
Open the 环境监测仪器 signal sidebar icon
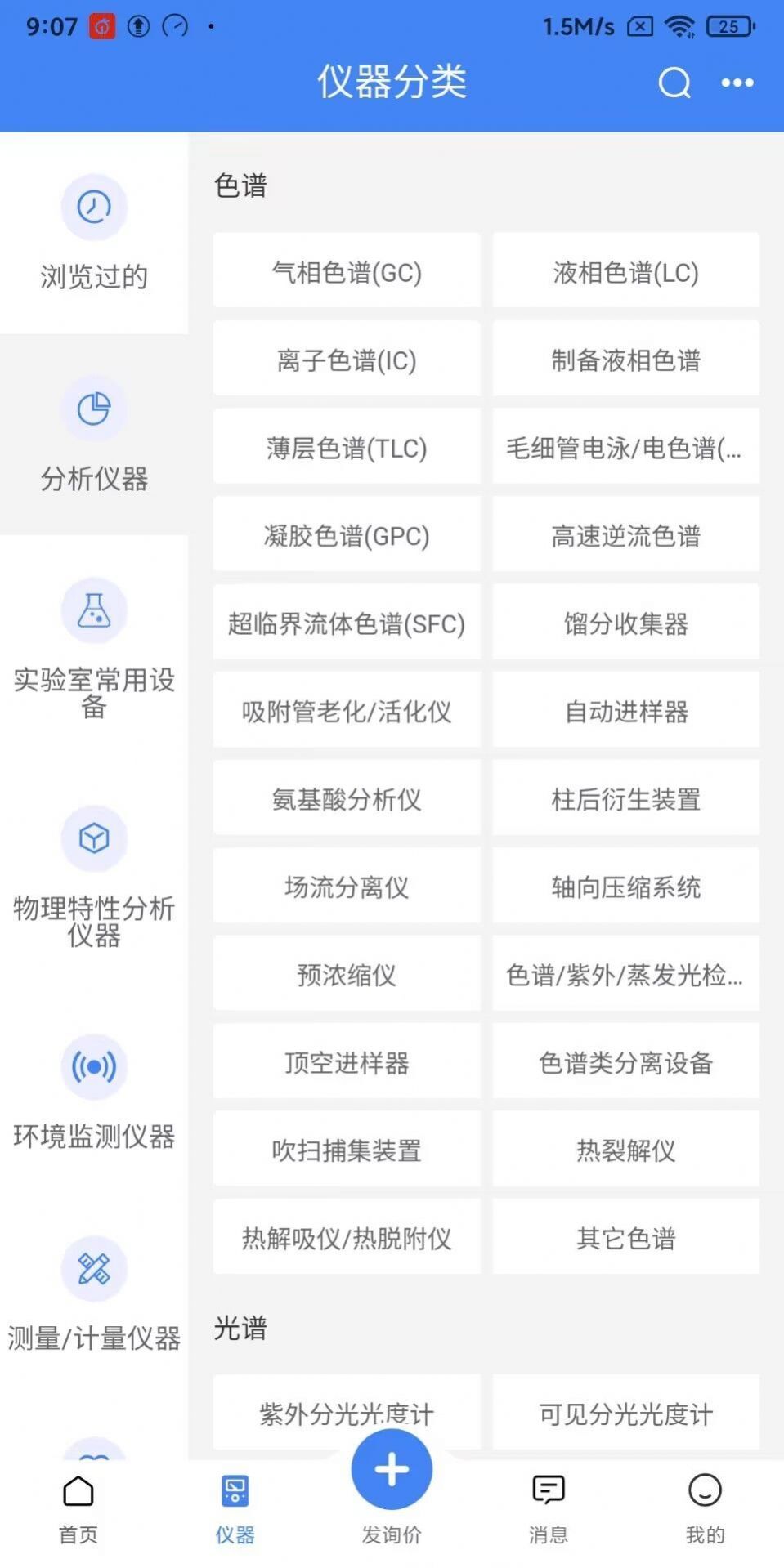point(94,1066)
